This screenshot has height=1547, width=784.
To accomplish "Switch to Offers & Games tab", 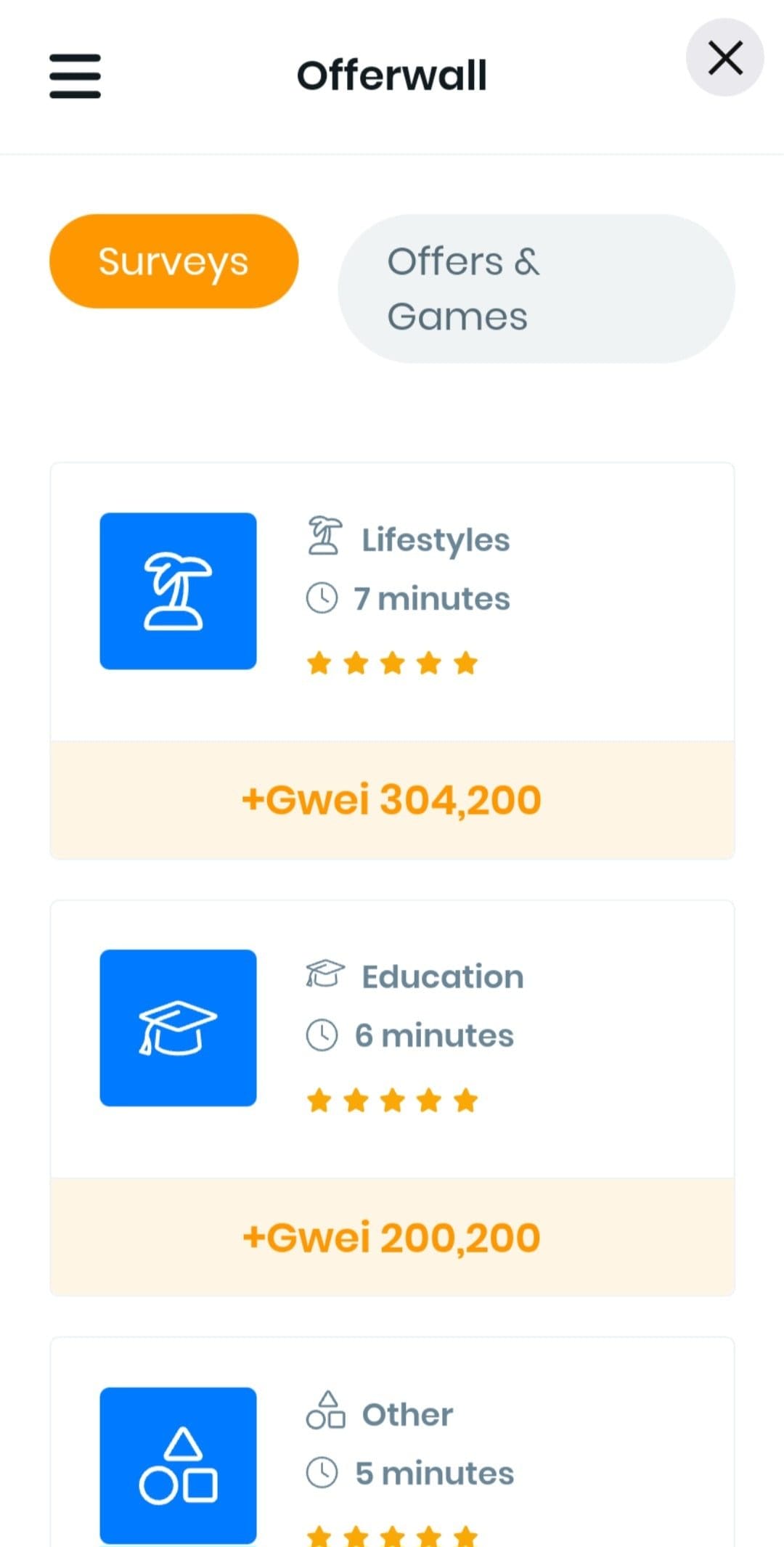I will pos(536,289).
